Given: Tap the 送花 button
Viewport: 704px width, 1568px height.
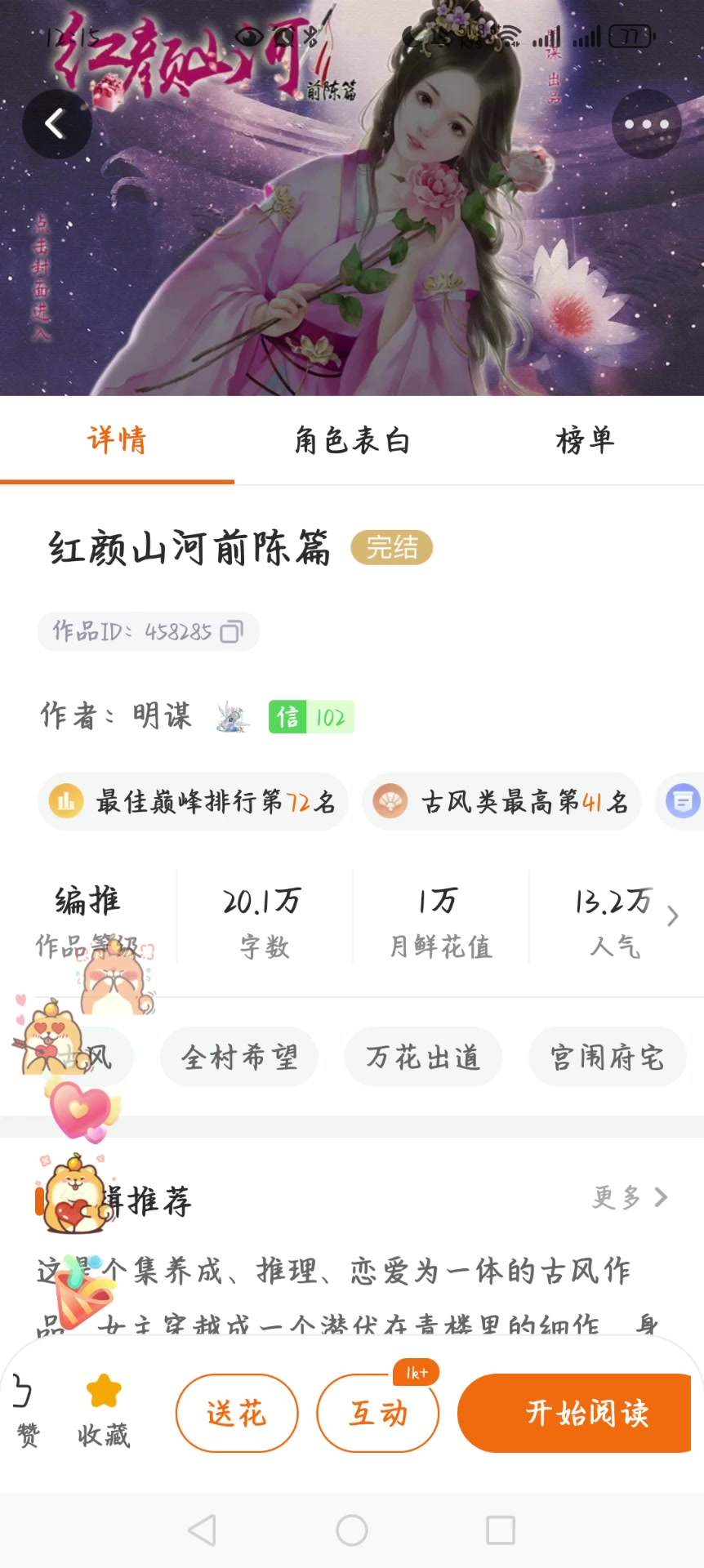Looking at the screenshot, I should tap(237, 1414).
